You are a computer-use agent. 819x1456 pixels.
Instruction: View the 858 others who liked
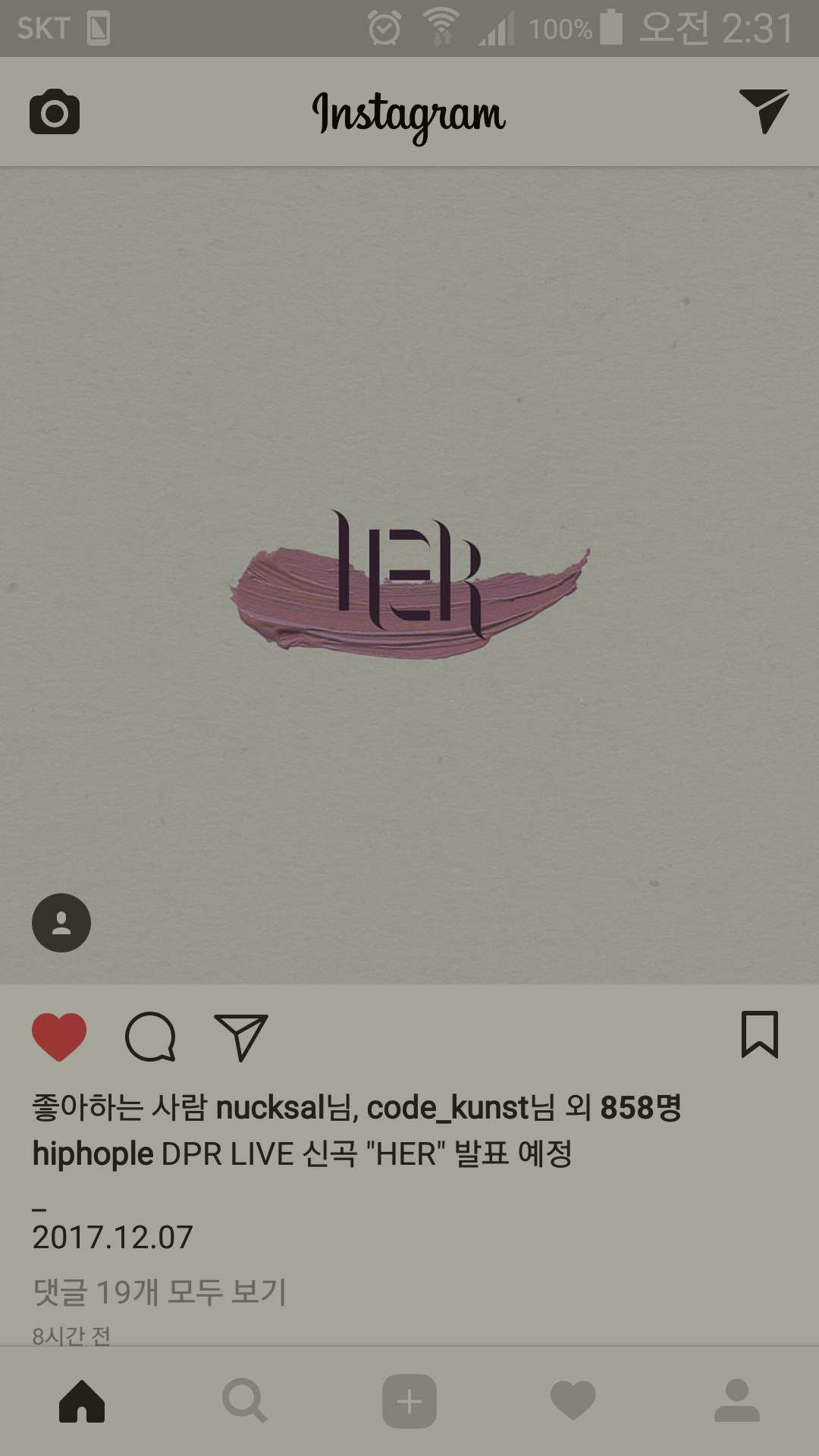640,1108
